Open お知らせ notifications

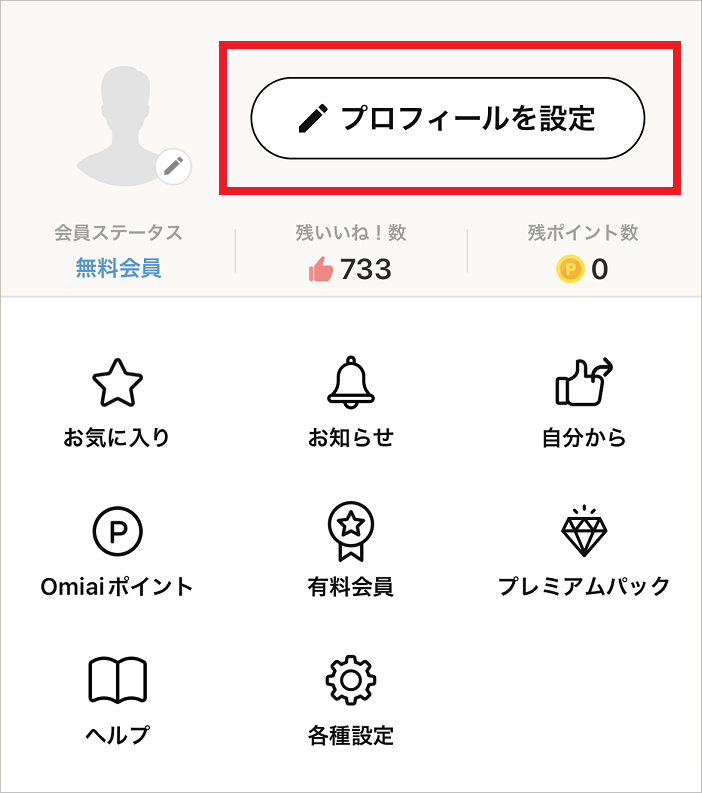click(x=350, y=404)
